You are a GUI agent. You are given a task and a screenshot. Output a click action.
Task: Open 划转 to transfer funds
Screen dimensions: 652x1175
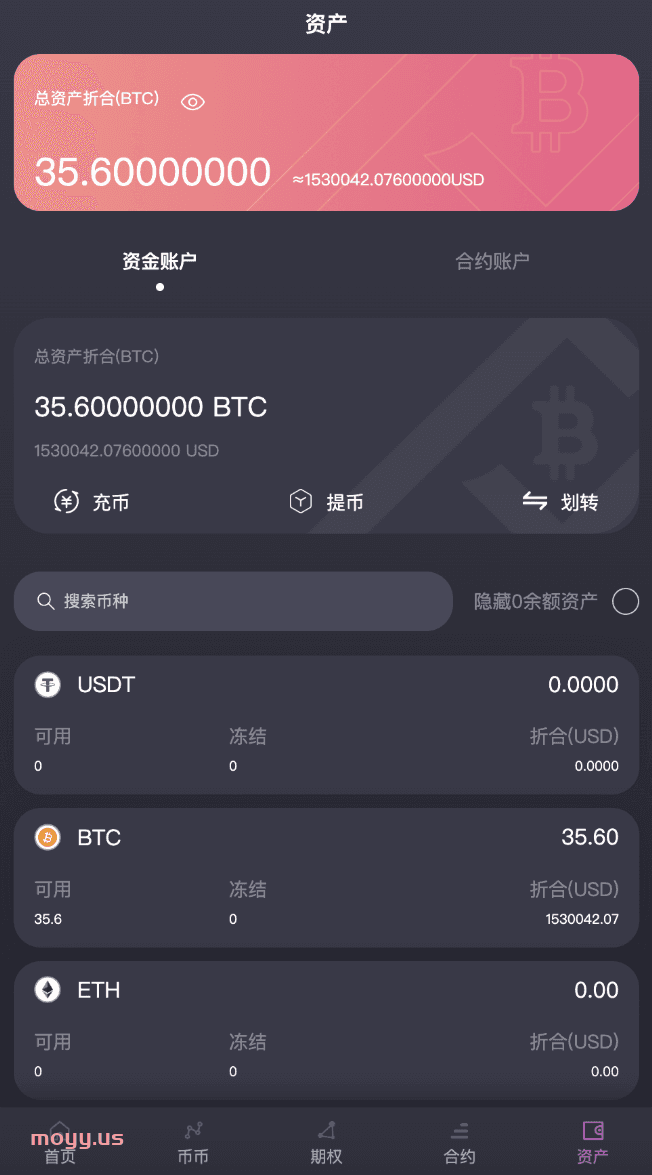click(x=560, y=501)
